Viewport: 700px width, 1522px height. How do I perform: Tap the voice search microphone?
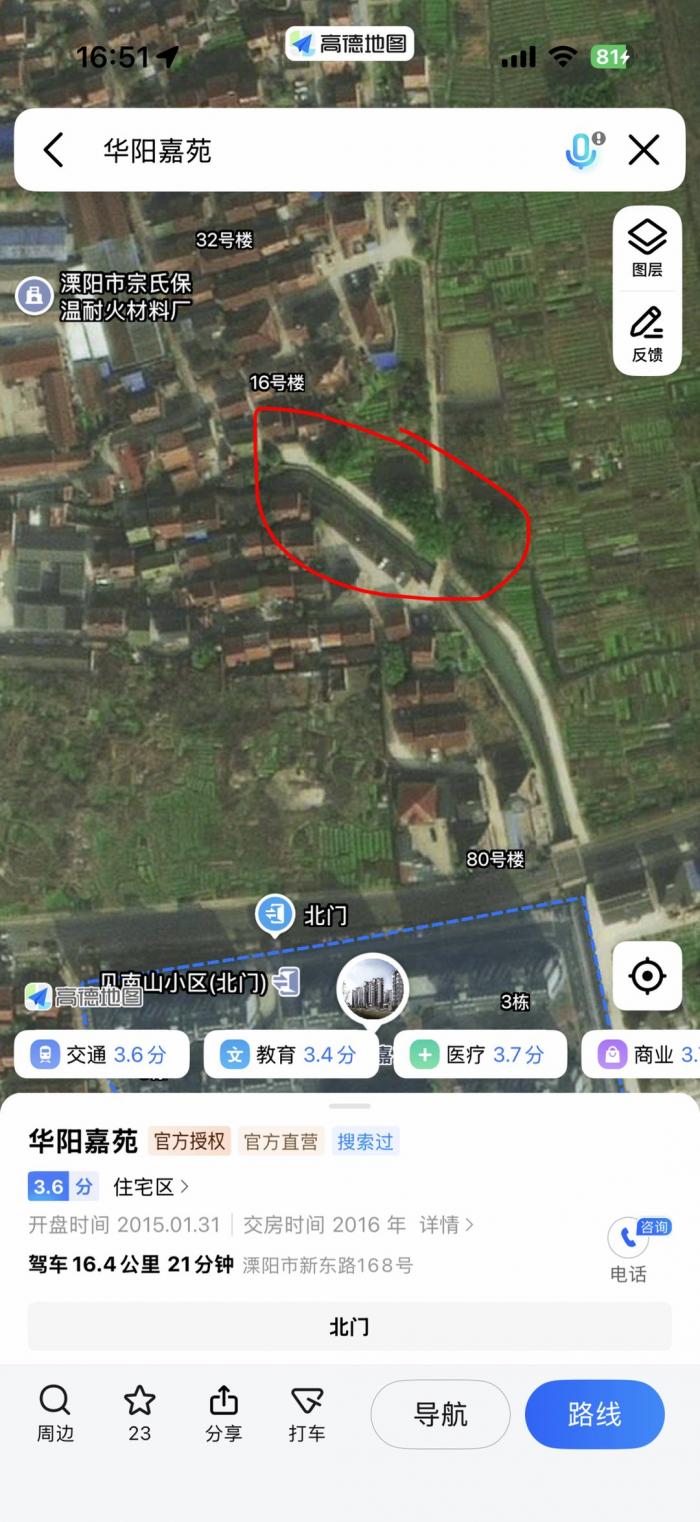click(x=583, y=151)
